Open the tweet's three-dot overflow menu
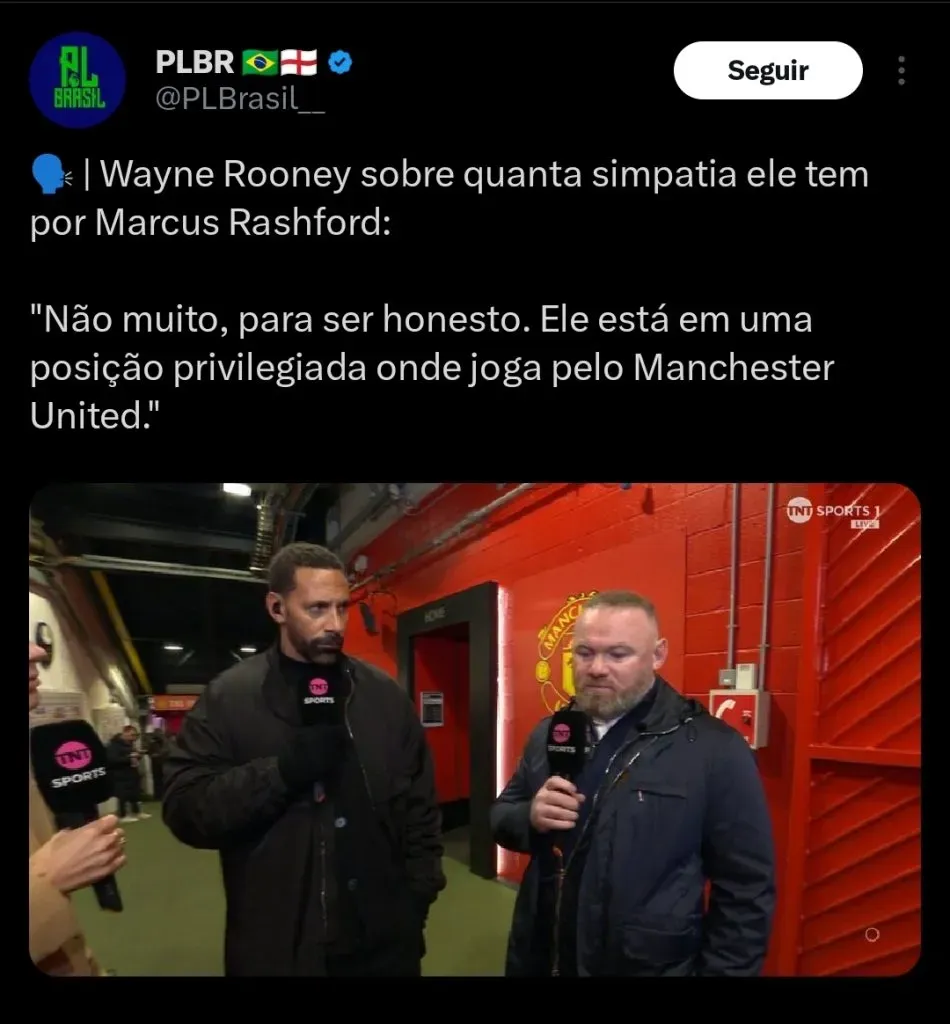The height and width of the screenshot is (1024, 950). pos(901,71)
